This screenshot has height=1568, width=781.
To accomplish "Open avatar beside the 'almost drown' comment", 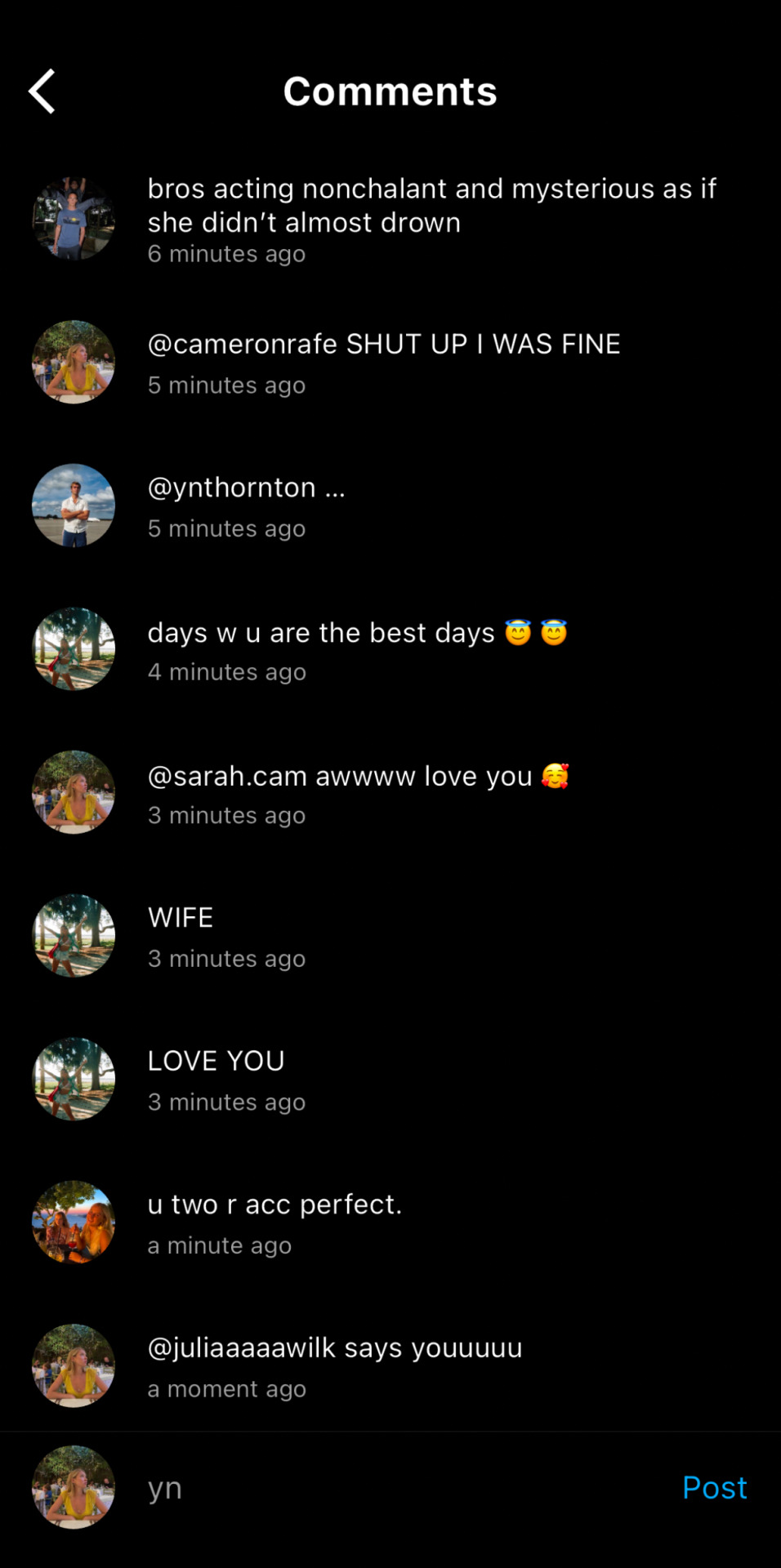I will click(x=74, y=219).
